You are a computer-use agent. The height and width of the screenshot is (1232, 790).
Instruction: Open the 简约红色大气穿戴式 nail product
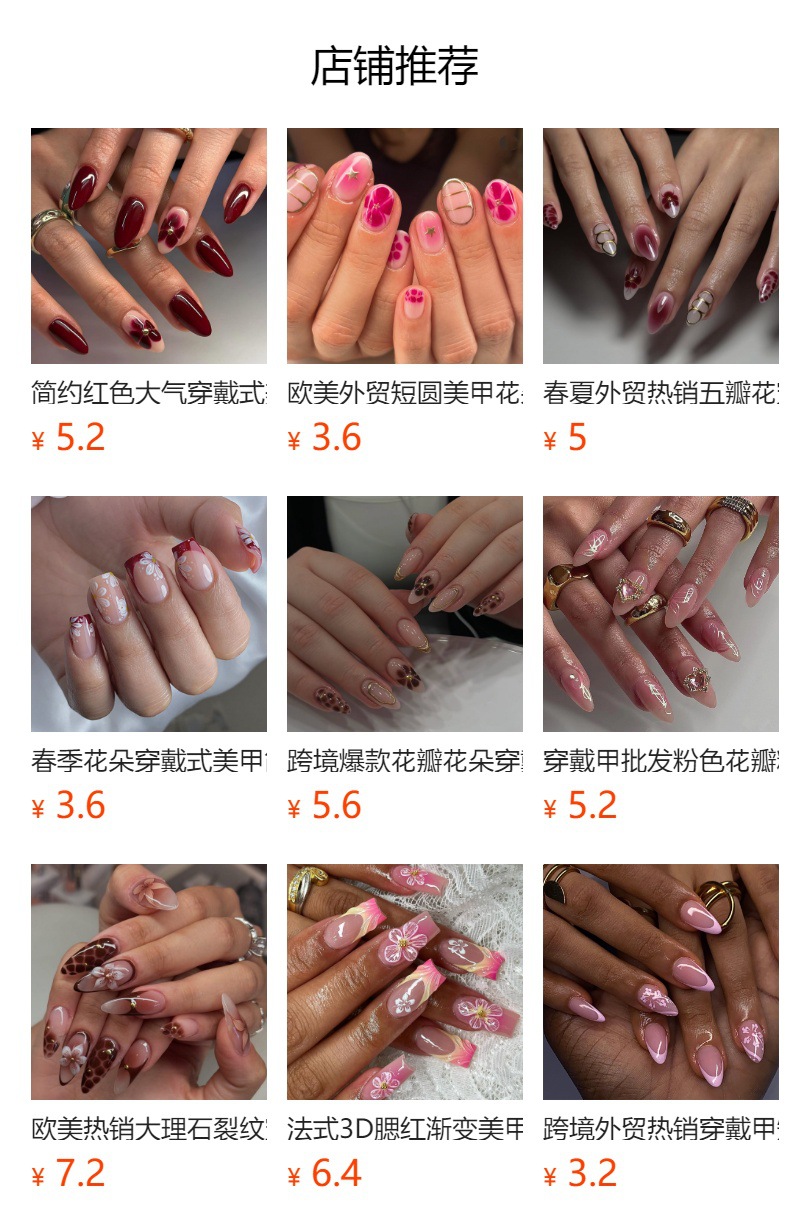tap(149, 246)
